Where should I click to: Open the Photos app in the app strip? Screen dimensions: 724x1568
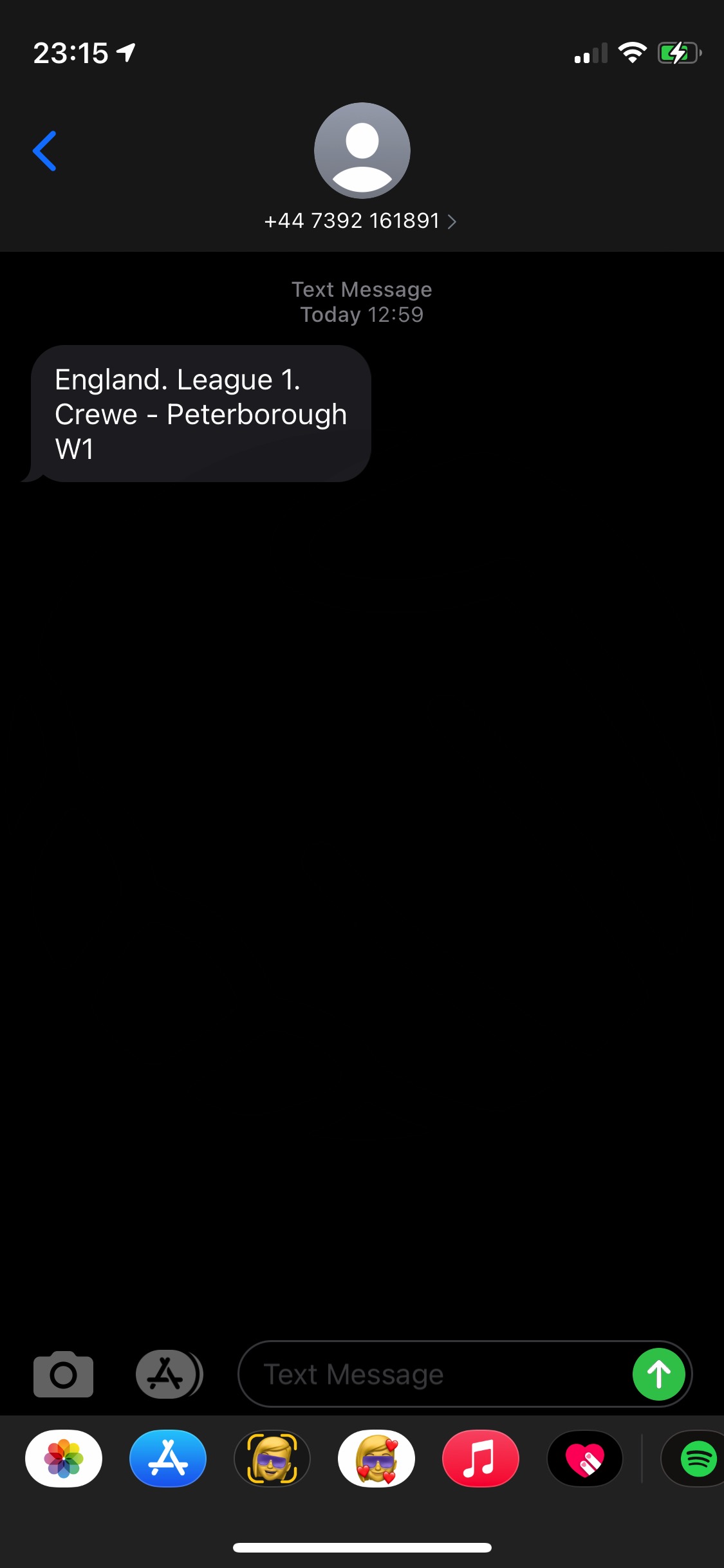click(64, 1459)
